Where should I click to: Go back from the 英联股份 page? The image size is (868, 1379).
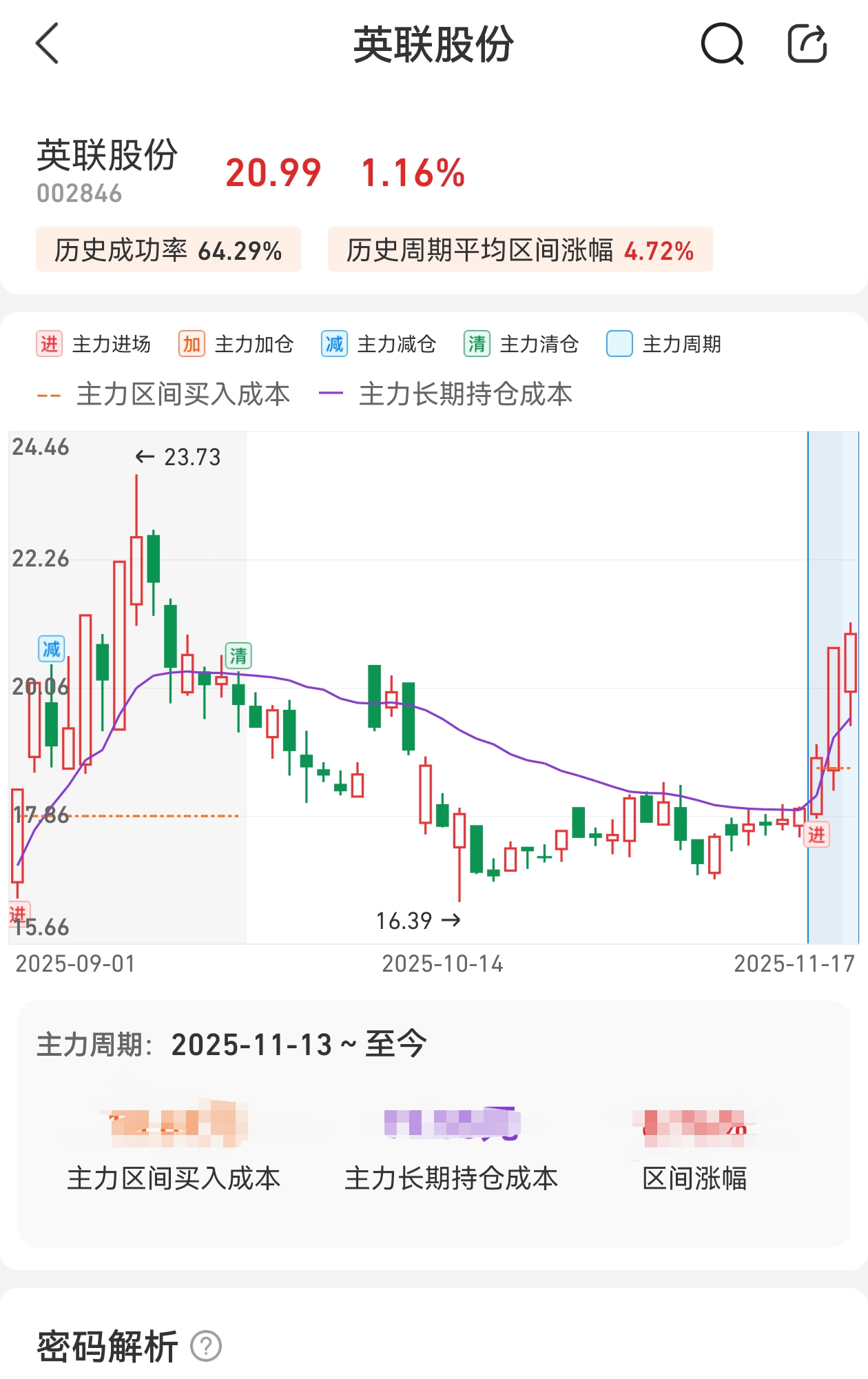pyautogui.click(x=47, y=44)
